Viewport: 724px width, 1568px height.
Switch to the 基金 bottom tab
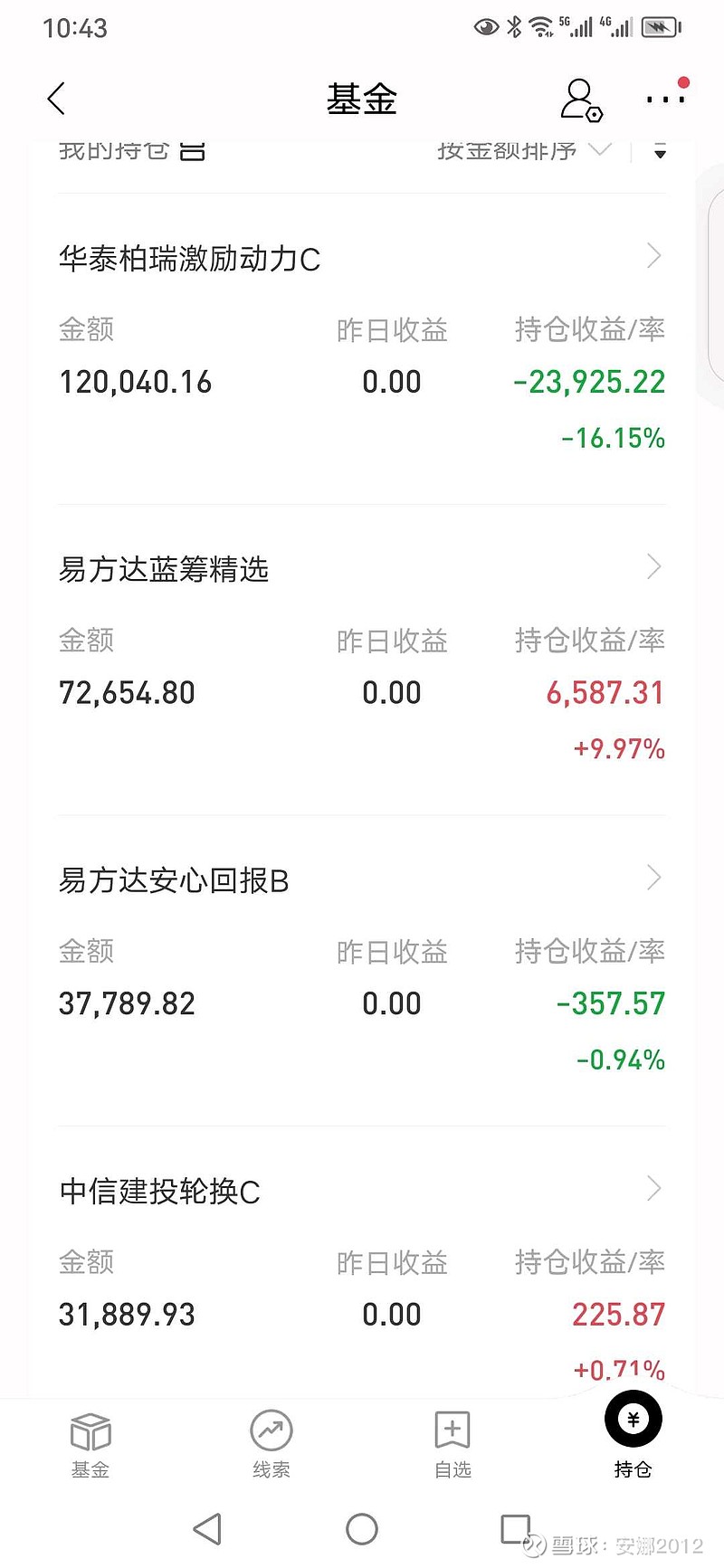click(90, 1445)
